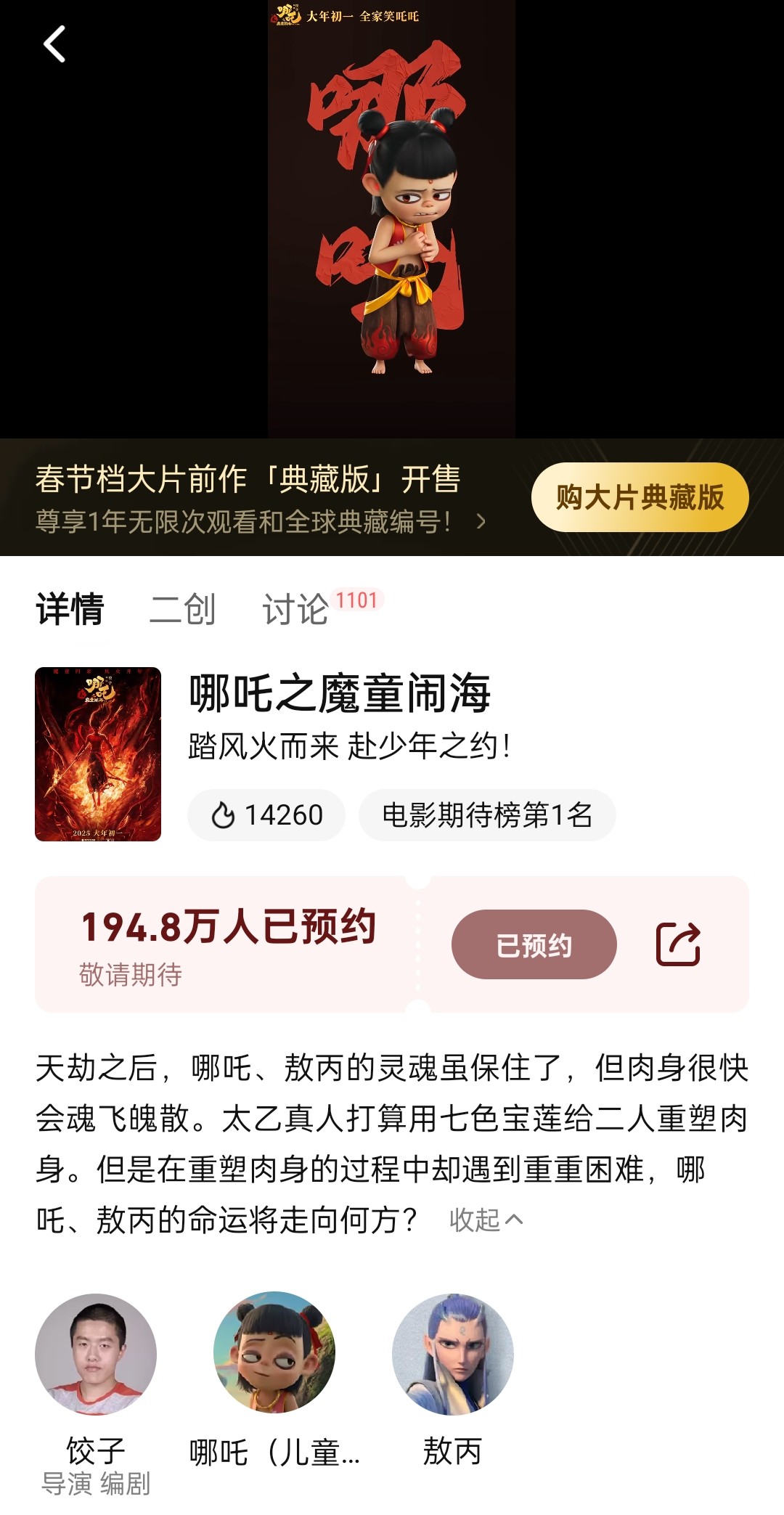This screenshot has height=1515, width=784.
Task: Go back using the top-left arrow
Action: [54, 44]
